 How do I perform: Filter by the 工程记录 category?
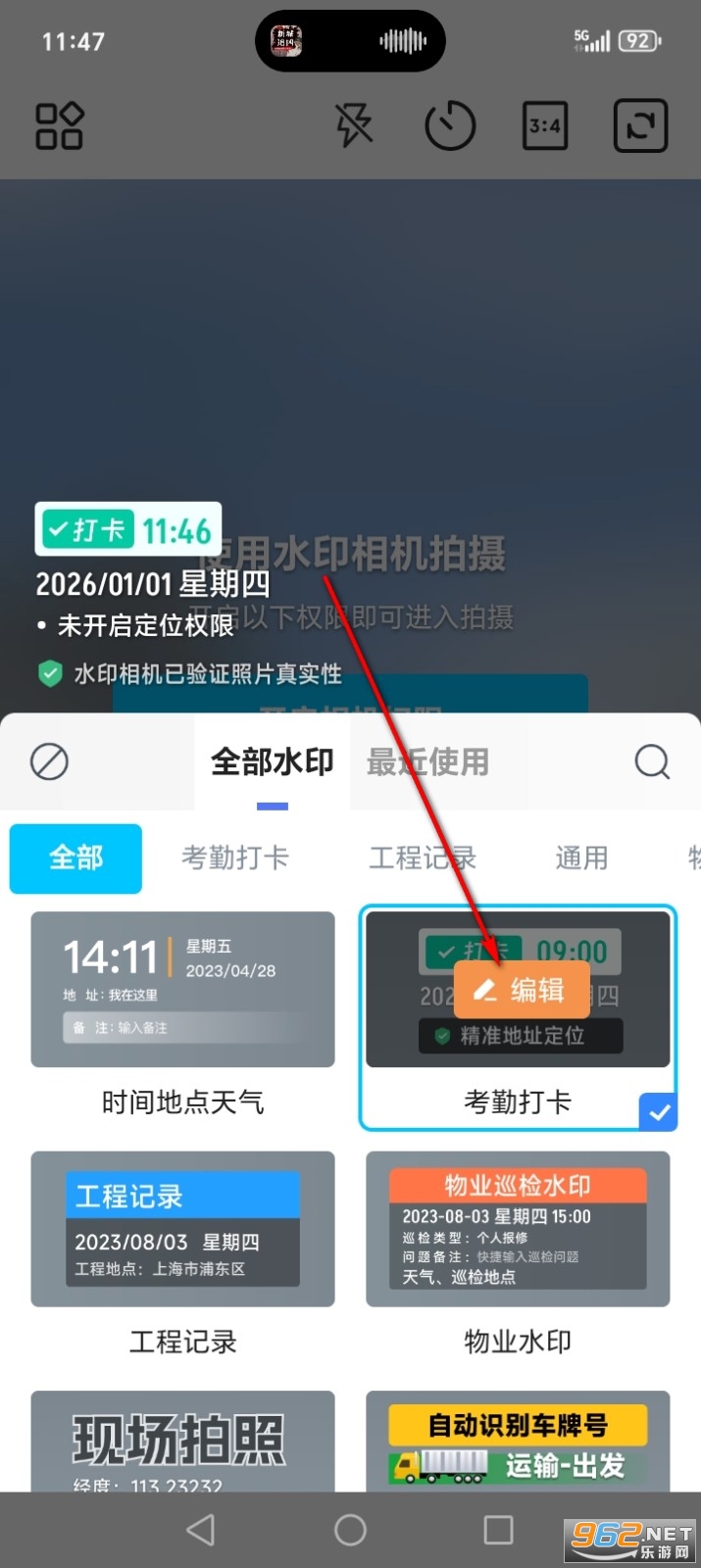click(x=422, y=858)
